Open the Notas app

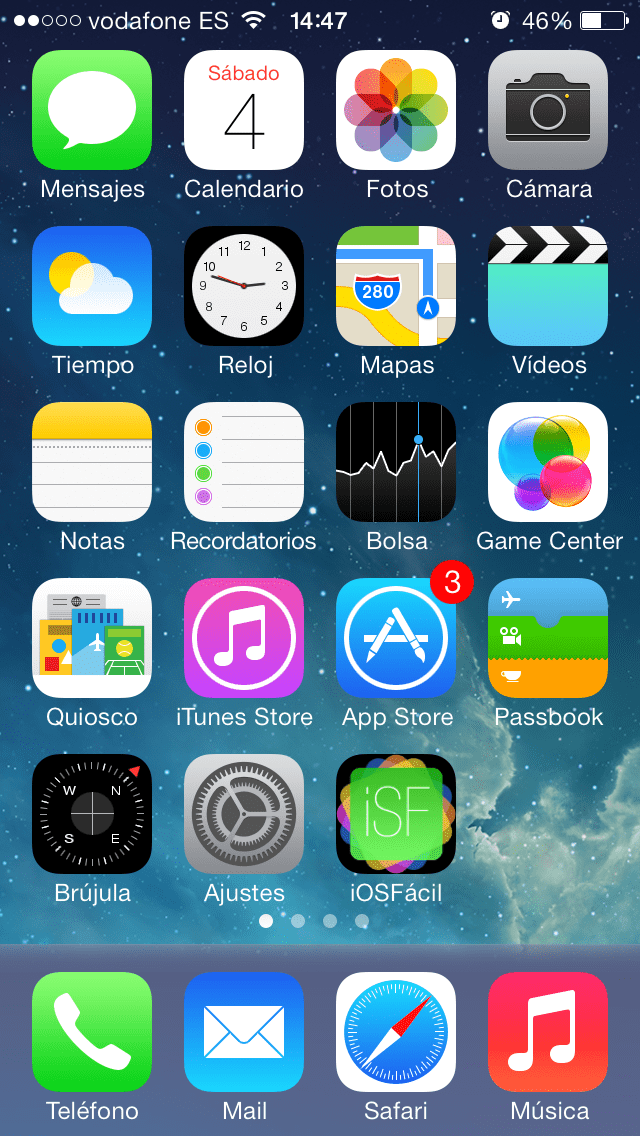(92, 462)
